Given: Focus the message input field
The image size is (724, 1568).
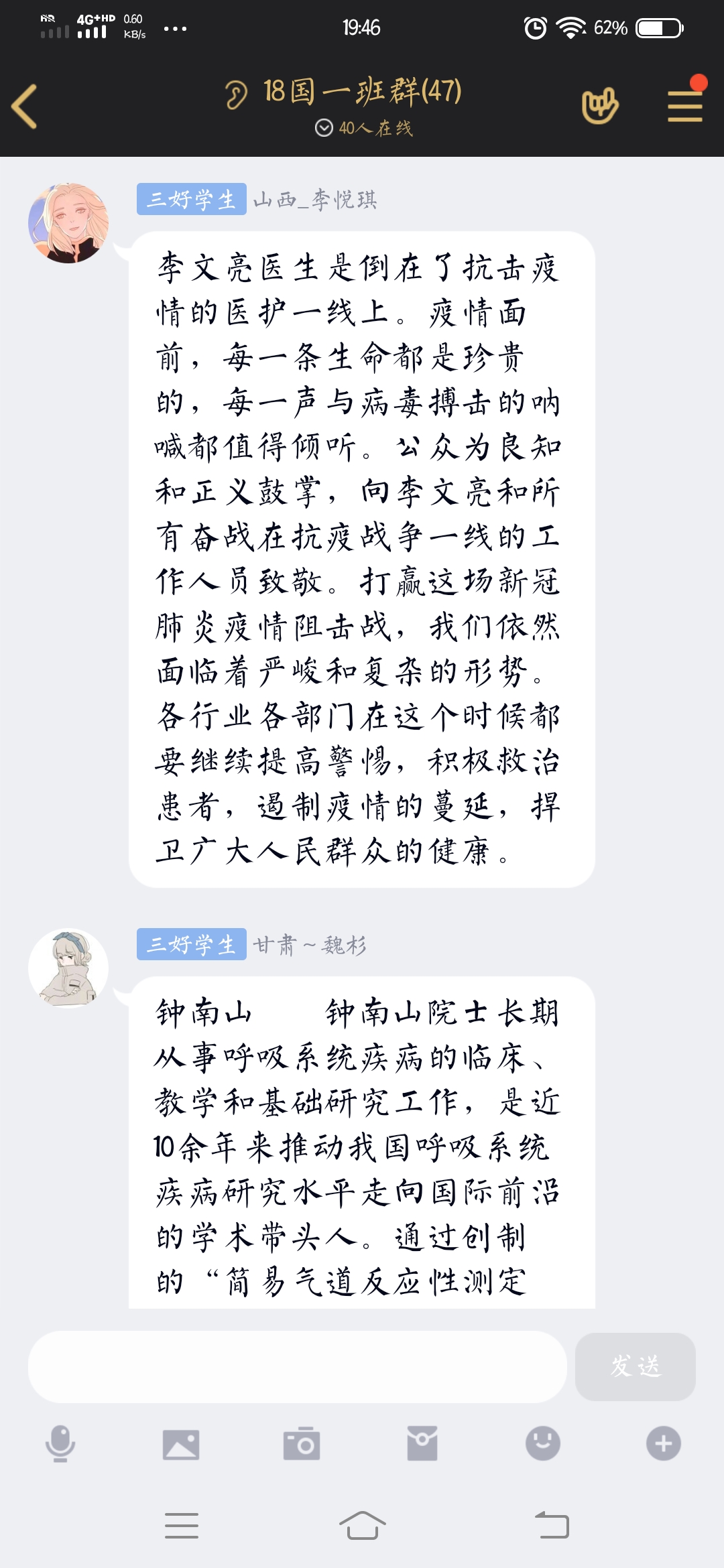Looking at the screenshot, I should pyautogui.click(x=297, y=1367).
